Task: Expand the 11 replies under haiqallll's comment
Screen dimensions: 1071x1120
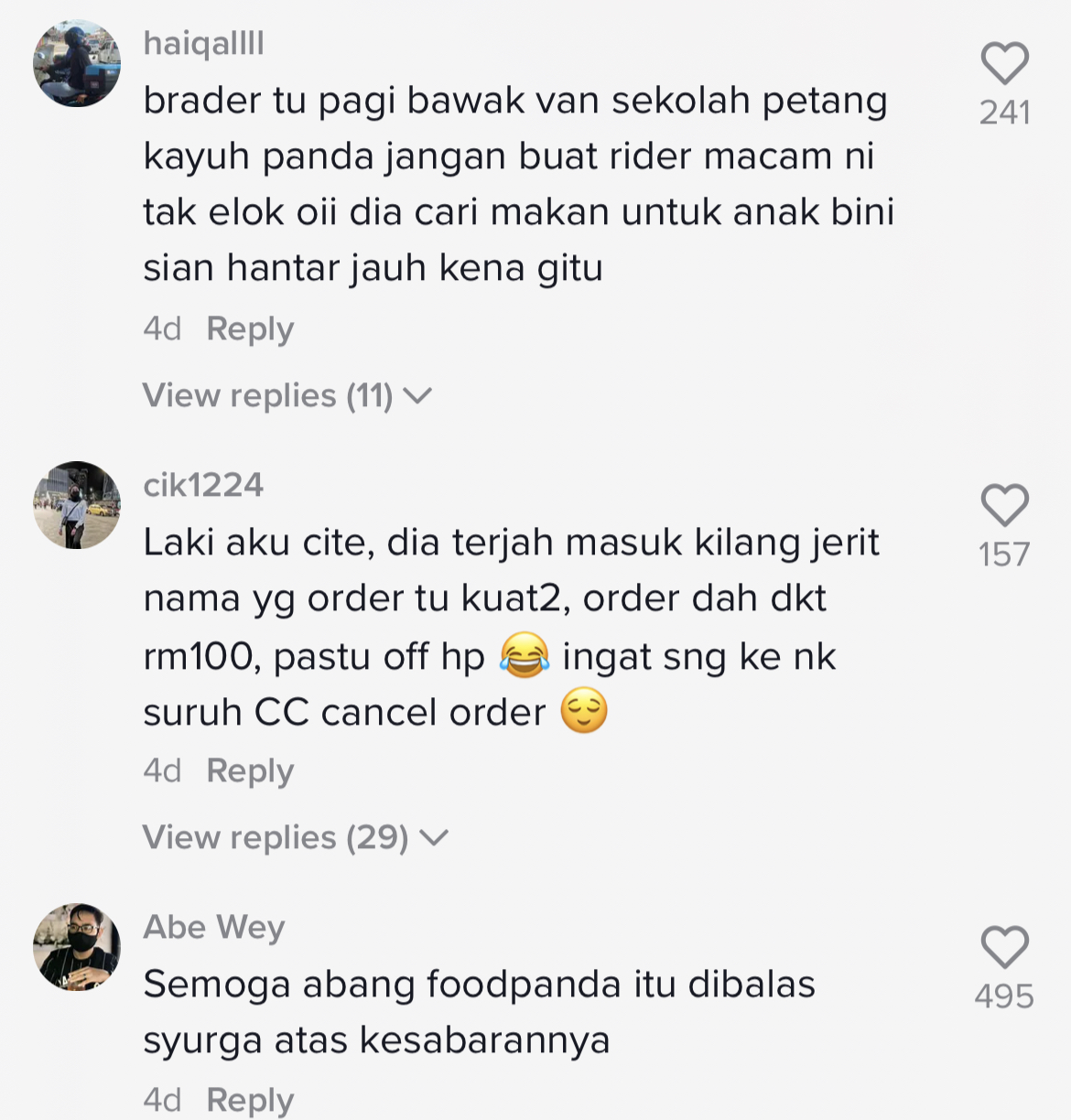Action: [286, 395]
